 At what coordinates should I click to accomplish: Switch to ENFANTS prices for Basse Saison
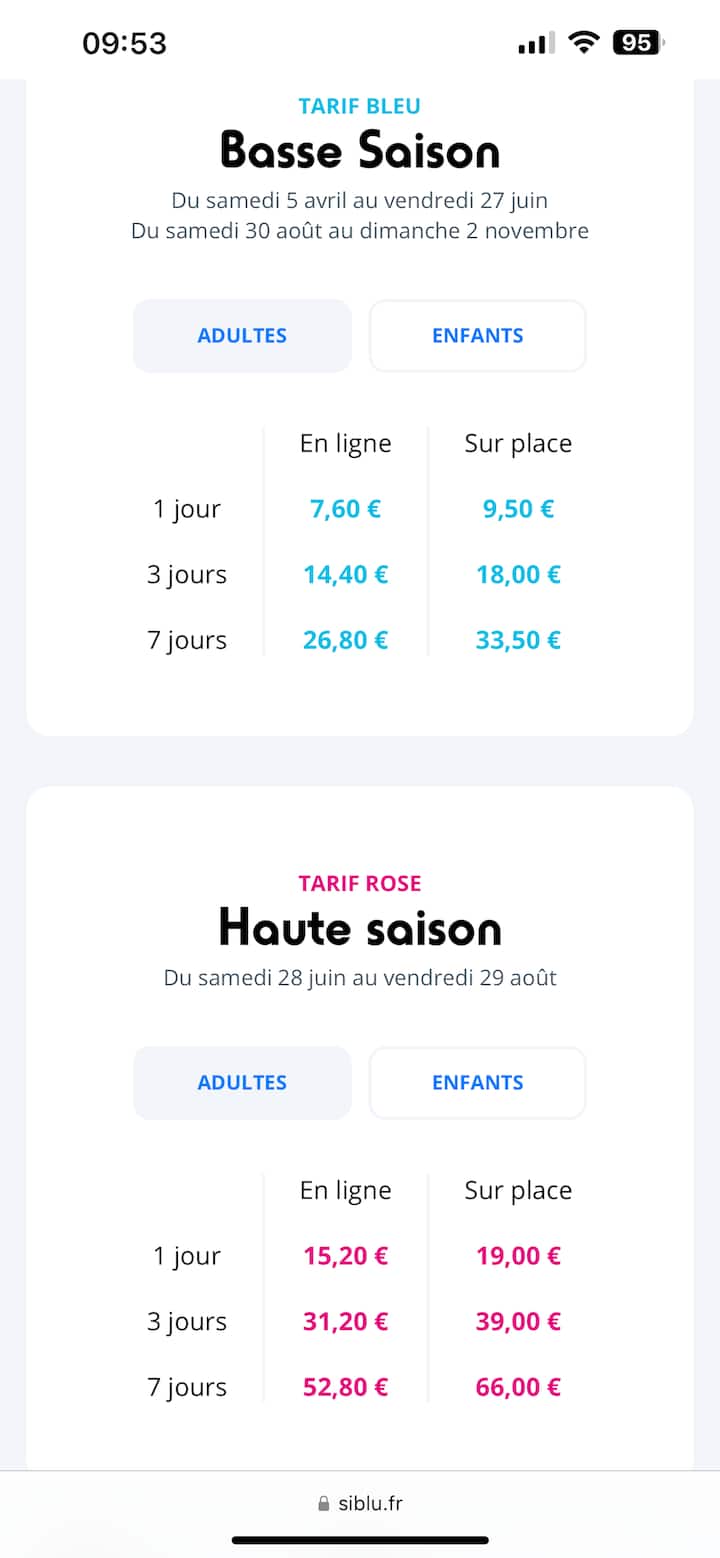coord(478,336)
